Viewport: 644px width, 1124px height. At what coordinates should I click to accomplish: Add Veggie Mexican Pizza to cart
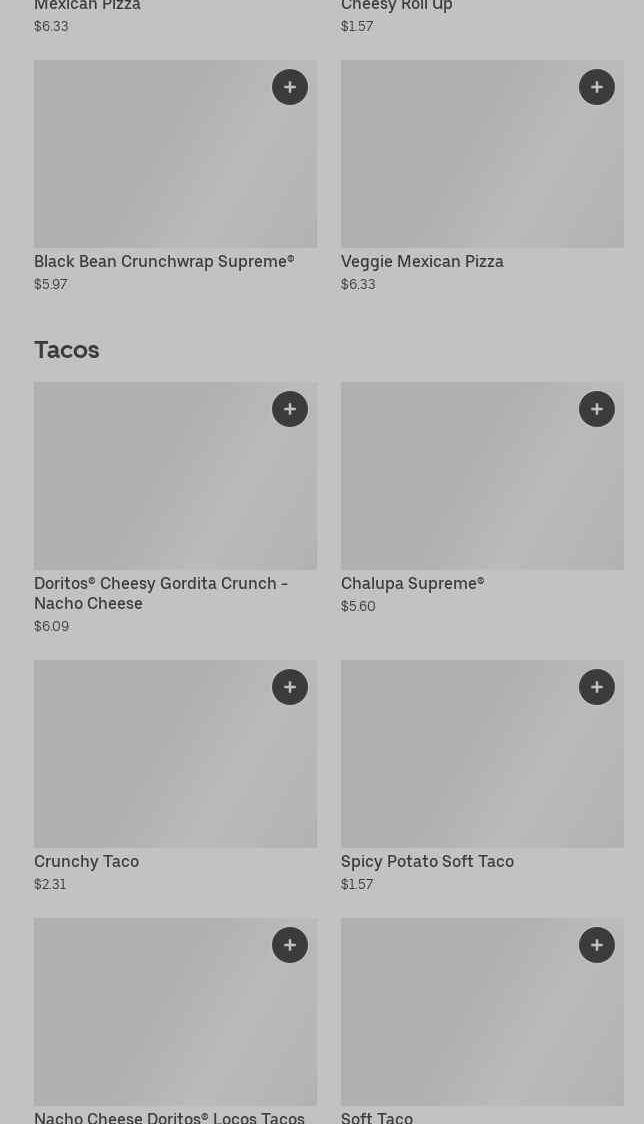point(597,87)
